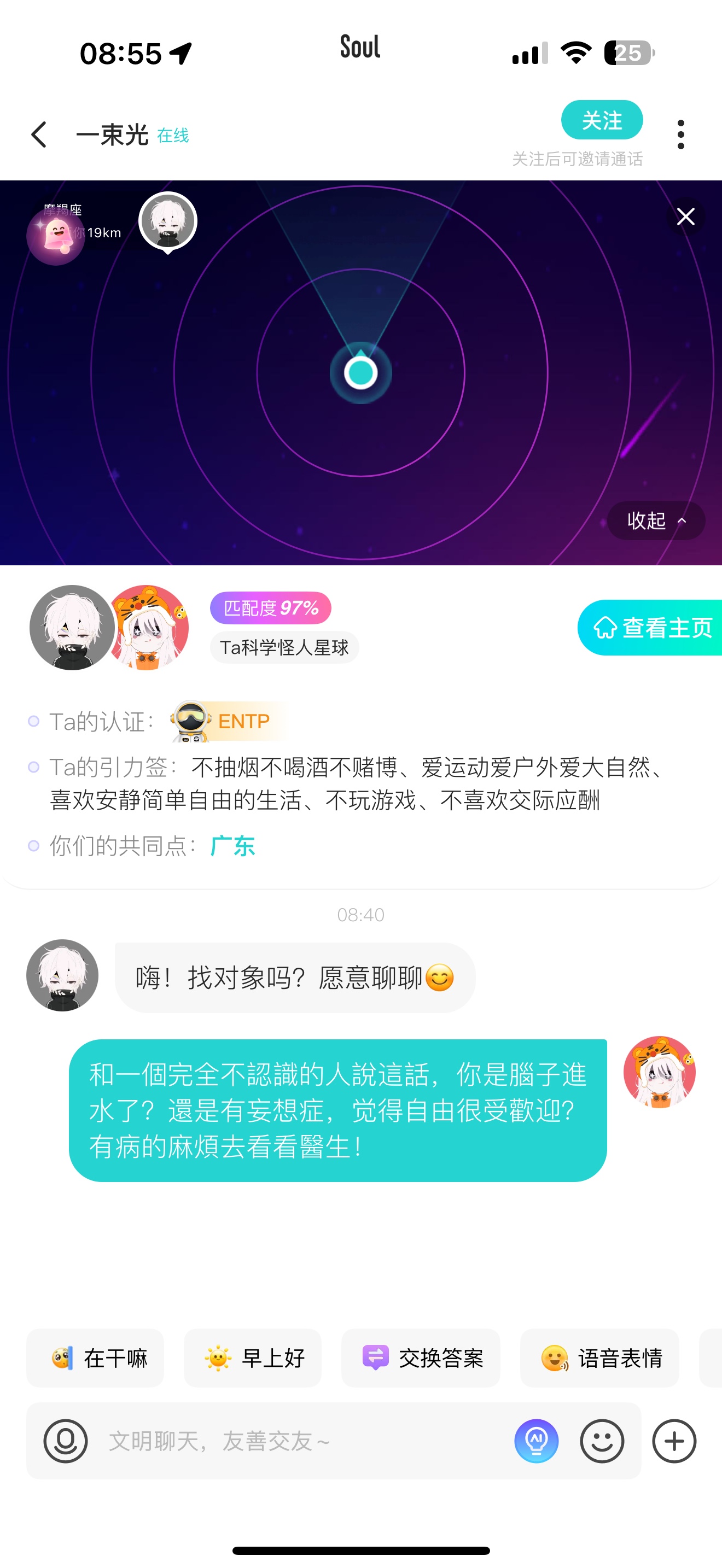Tap the avatar pin on the radar map
722x1568 pixels.
pos(168,222)
